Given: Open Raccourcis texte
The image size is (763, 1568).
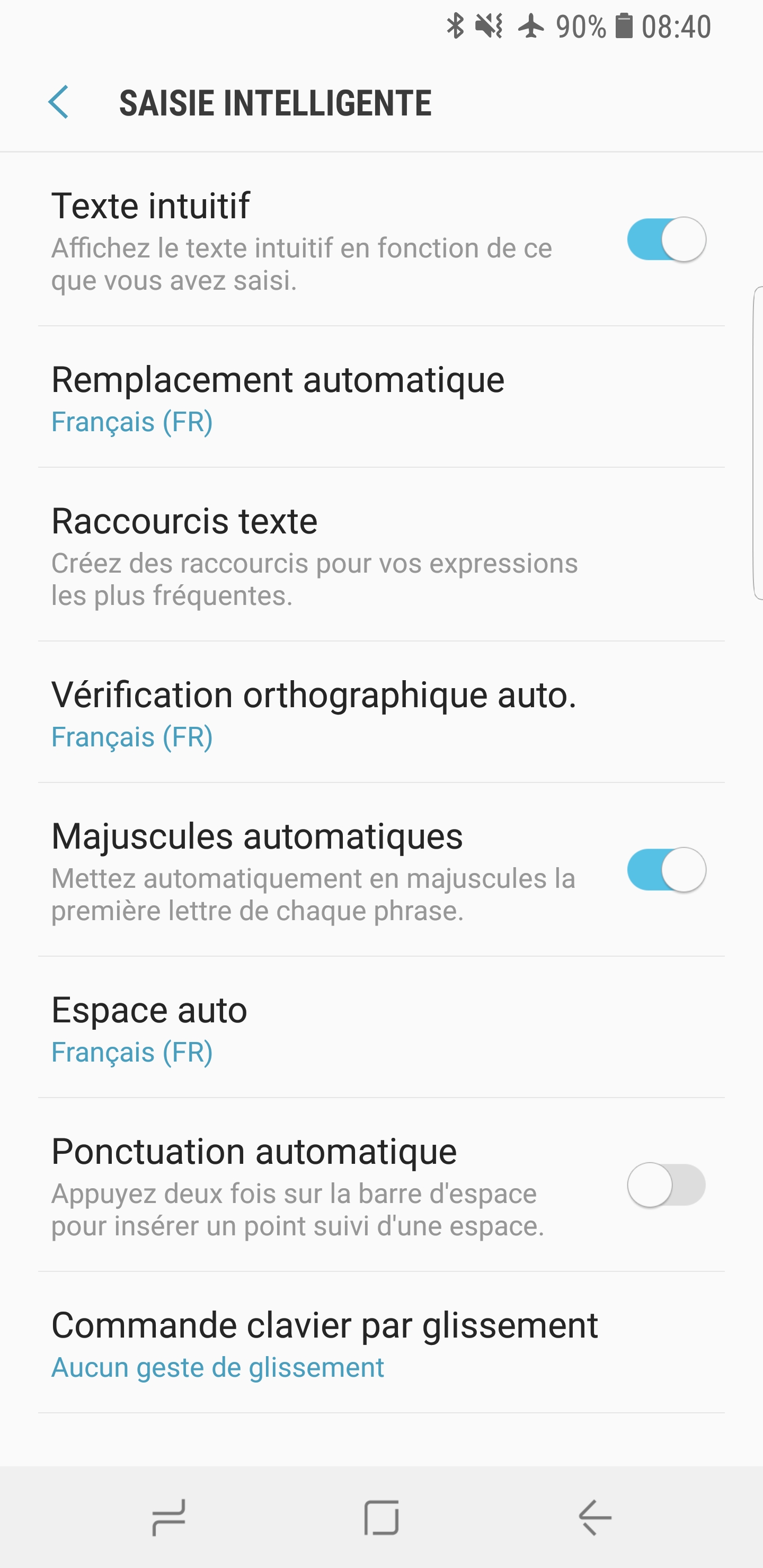Looking at the screenshot, I should tap(314, 555).
